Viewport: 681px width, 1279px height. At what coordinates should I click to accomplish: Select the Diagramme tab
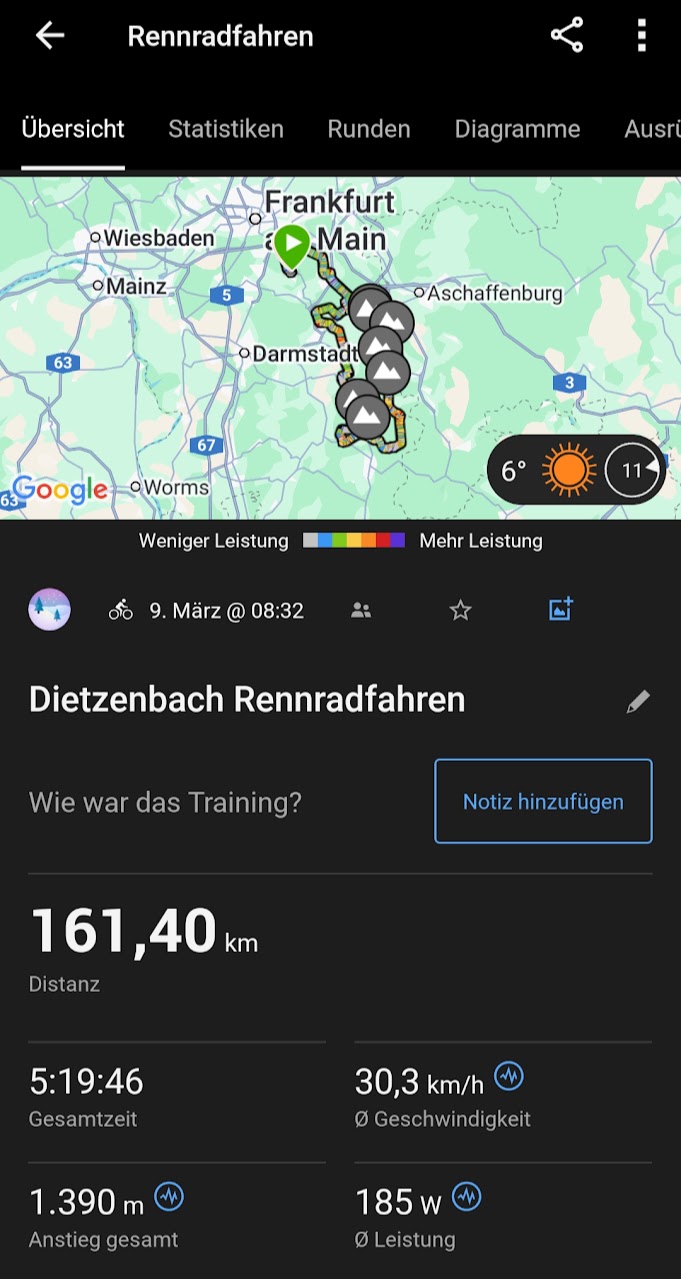coord(517,129)
